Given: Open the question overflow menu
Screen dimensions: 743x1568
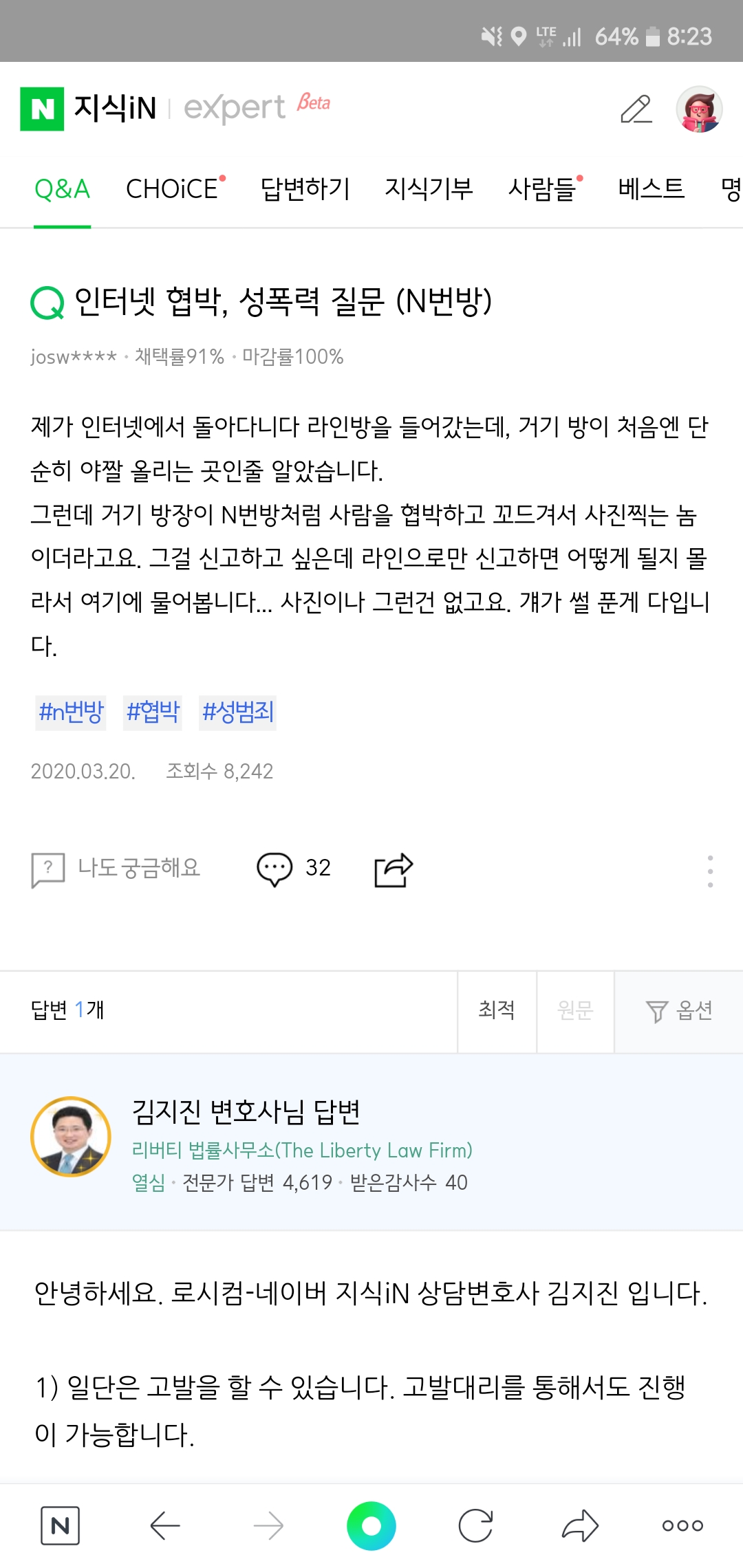Looking at the screenshot, I should point(710,871).
